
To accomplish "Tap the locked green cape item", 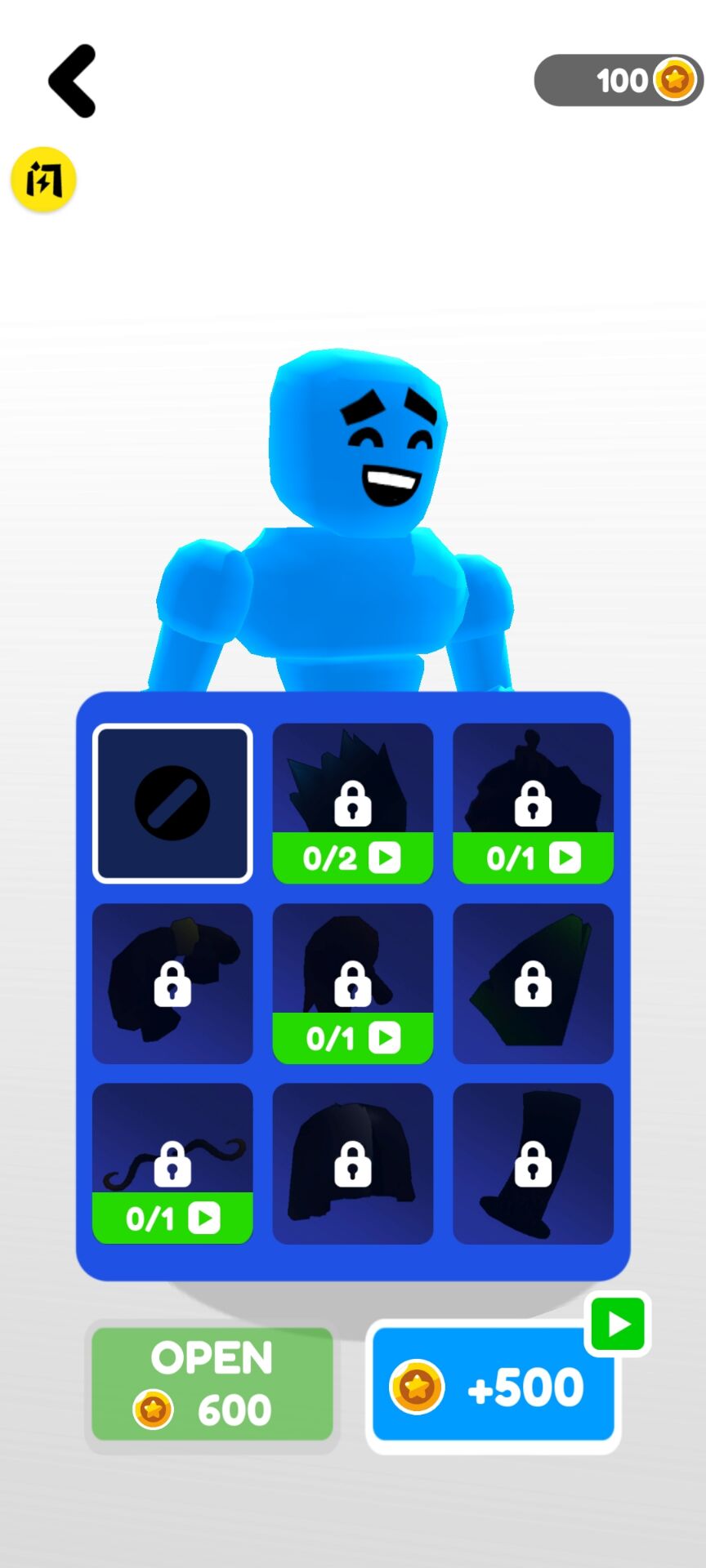I will [533, 983].
